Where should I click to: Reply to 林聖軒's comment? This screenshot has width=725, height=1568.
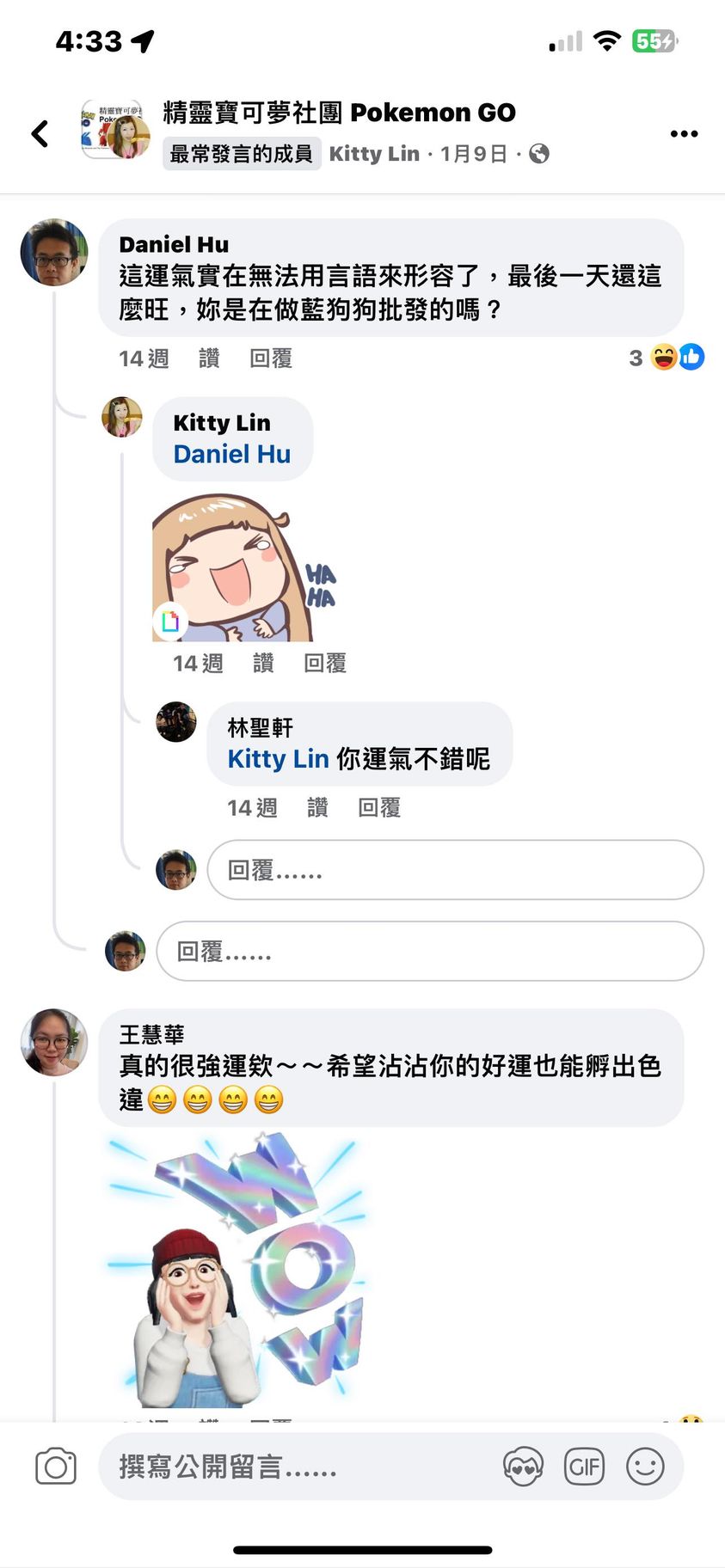(379, 808)
